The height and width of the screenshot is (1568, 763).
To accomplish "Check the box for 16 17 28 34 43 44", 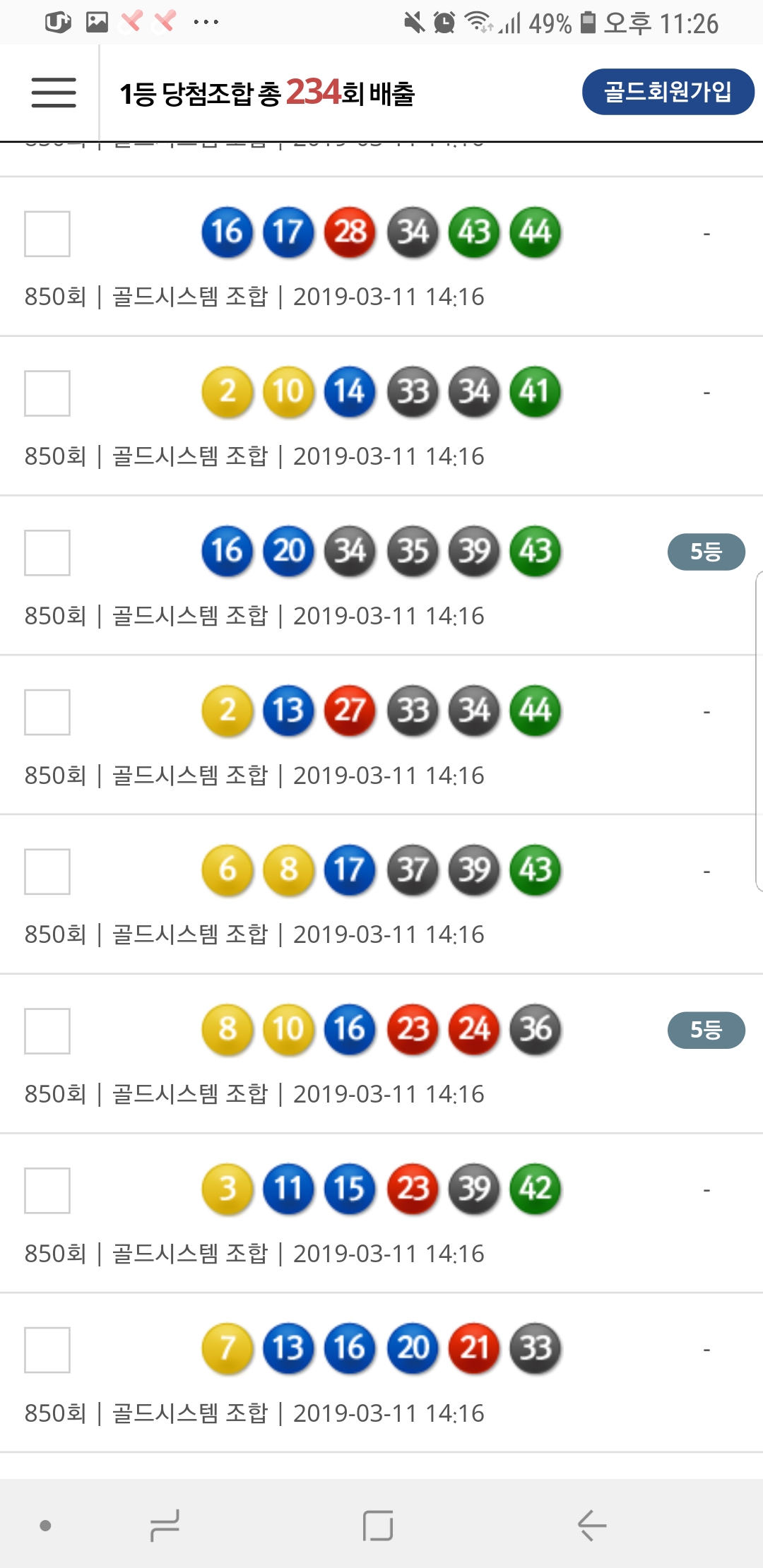I will click(47, 234).
